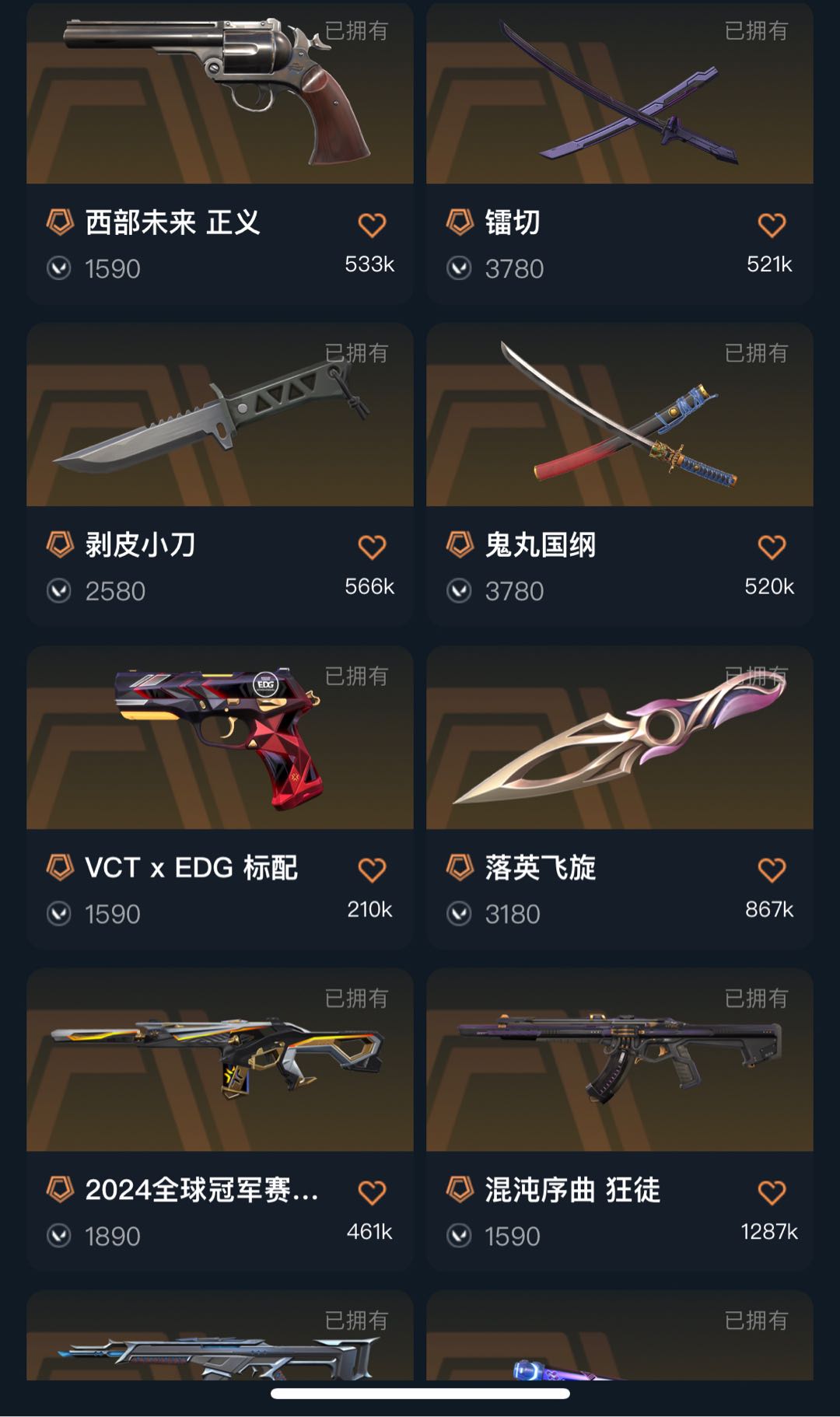The width and height of the screenshot is (840, 1417).
Task: Tap the heart icon on 镭切
Action: (x=772, y=226)
